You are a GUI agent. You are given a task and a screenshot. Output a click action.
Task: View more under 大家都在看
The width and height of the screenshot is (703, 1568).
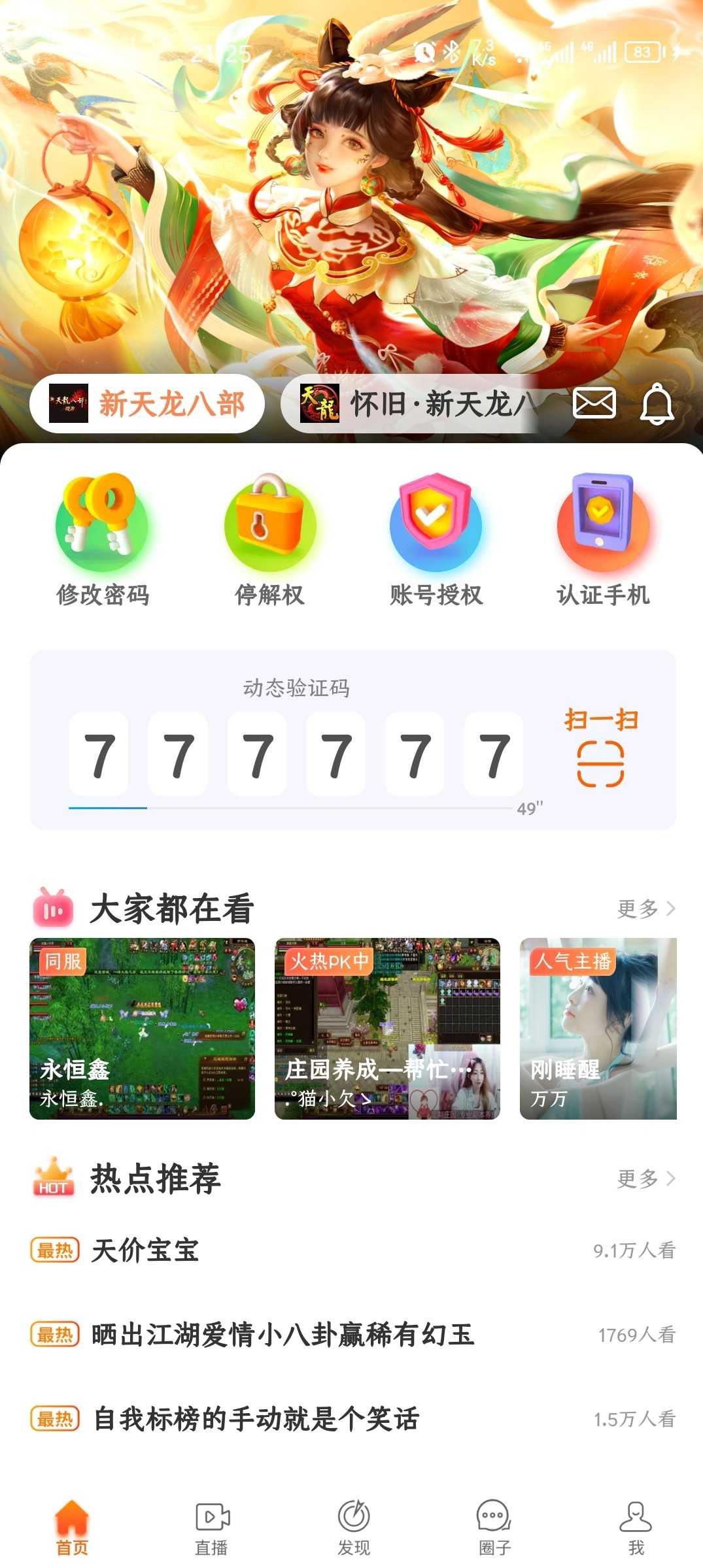(x=646, y=909)
